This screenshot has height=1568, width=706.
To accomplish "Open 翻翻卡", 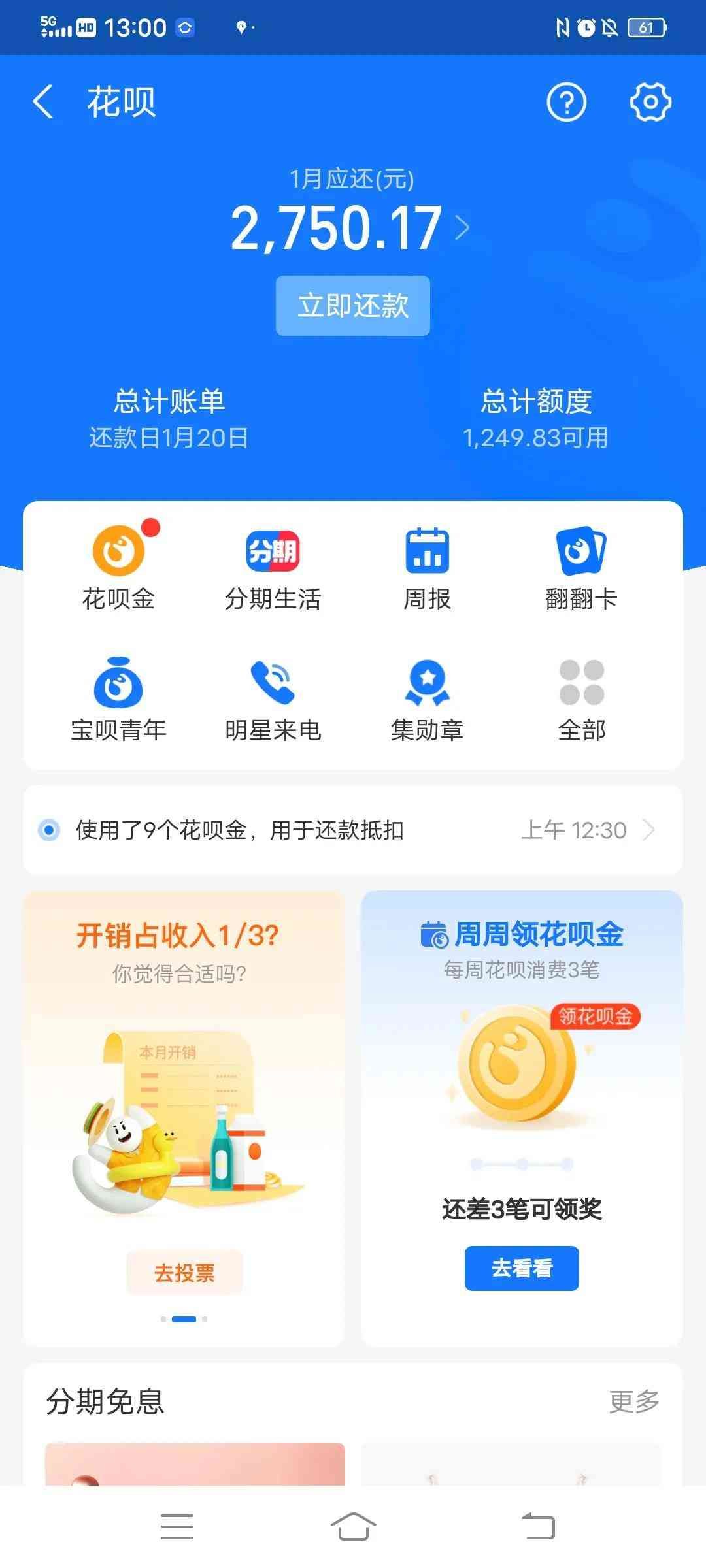I will (581, 568).
